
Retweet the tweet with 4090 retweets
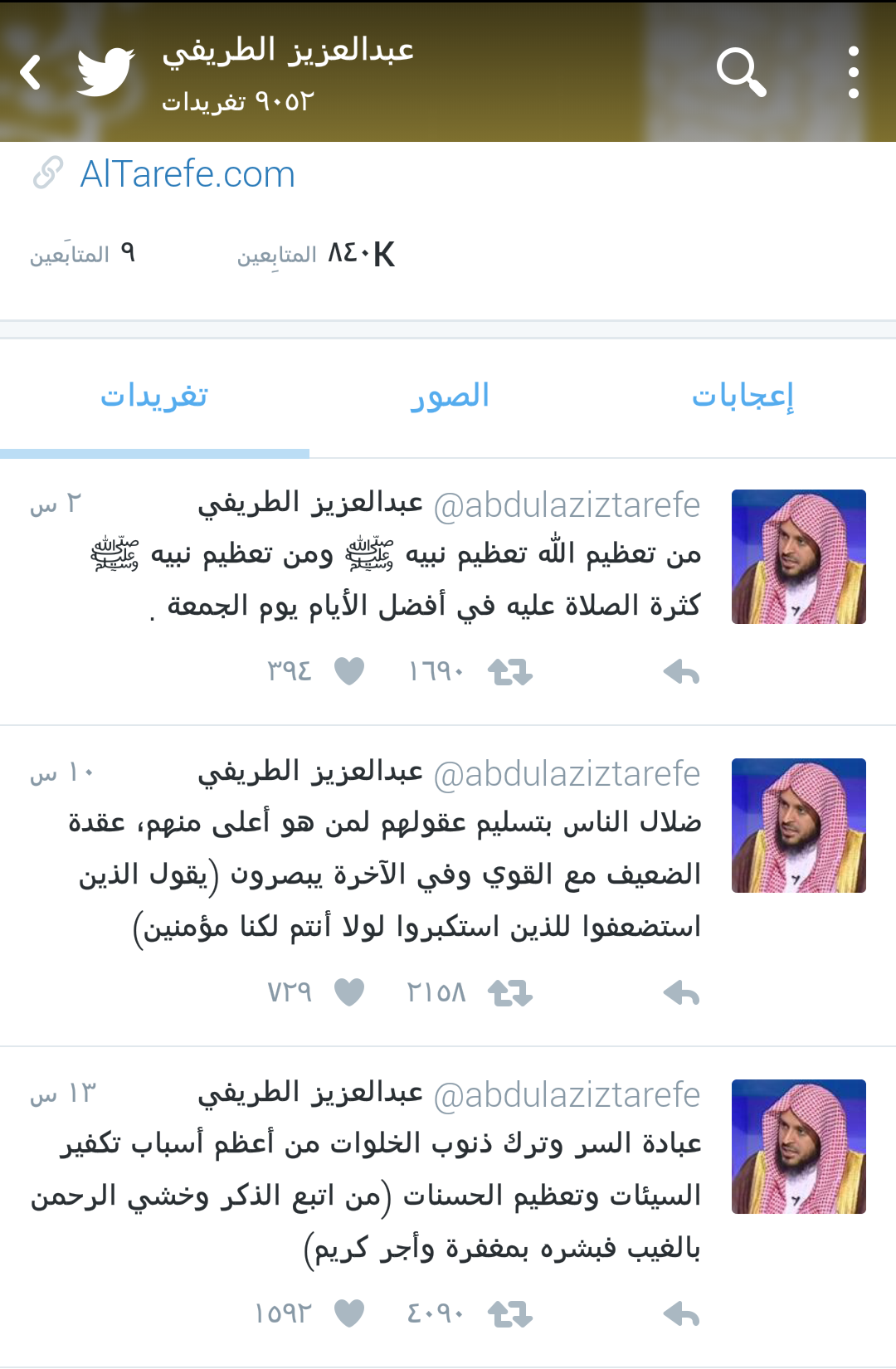509,1314
